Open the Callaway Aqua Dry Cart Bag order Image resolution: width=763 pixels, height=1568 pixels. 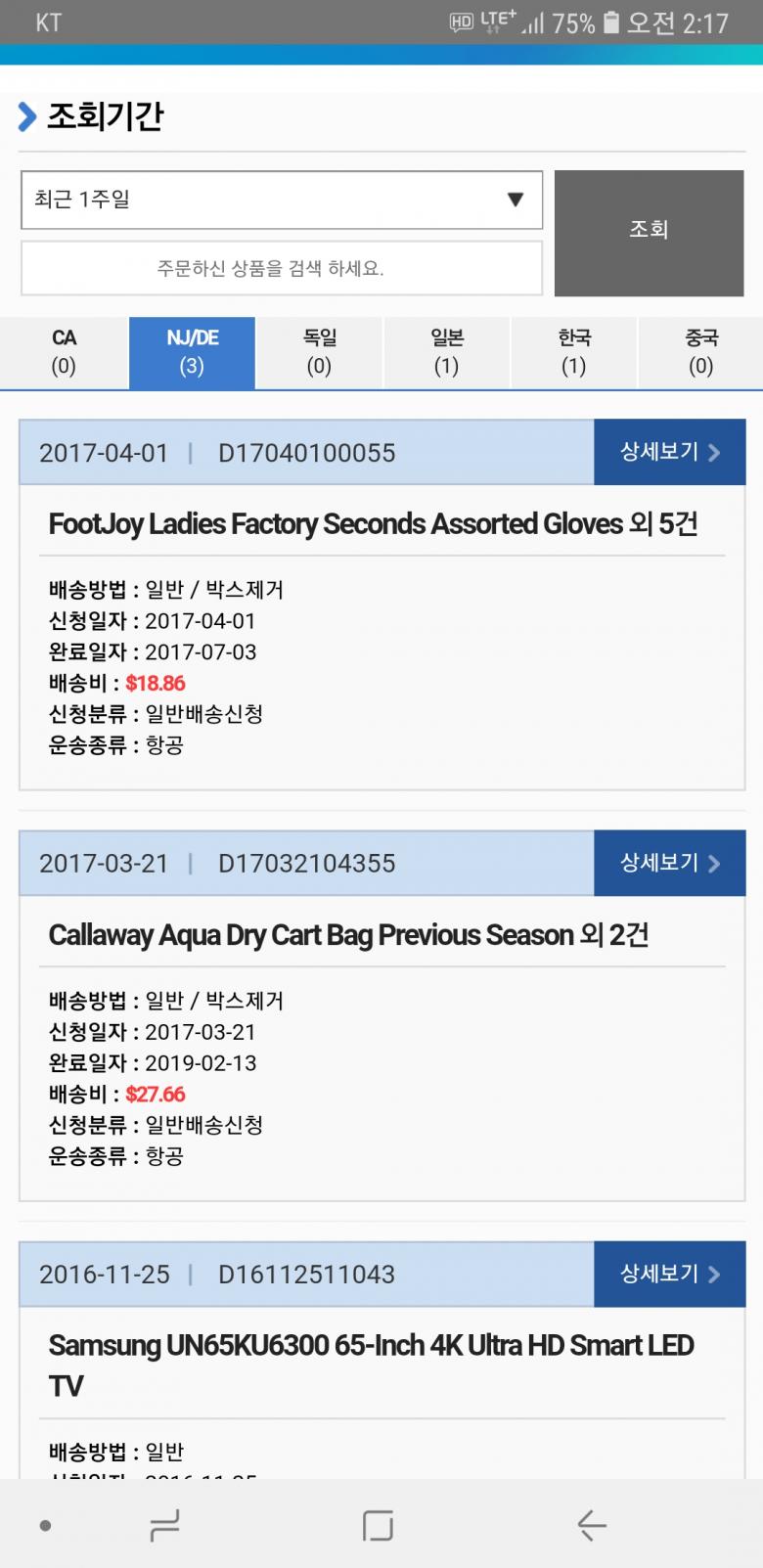[x=348, y=935]
